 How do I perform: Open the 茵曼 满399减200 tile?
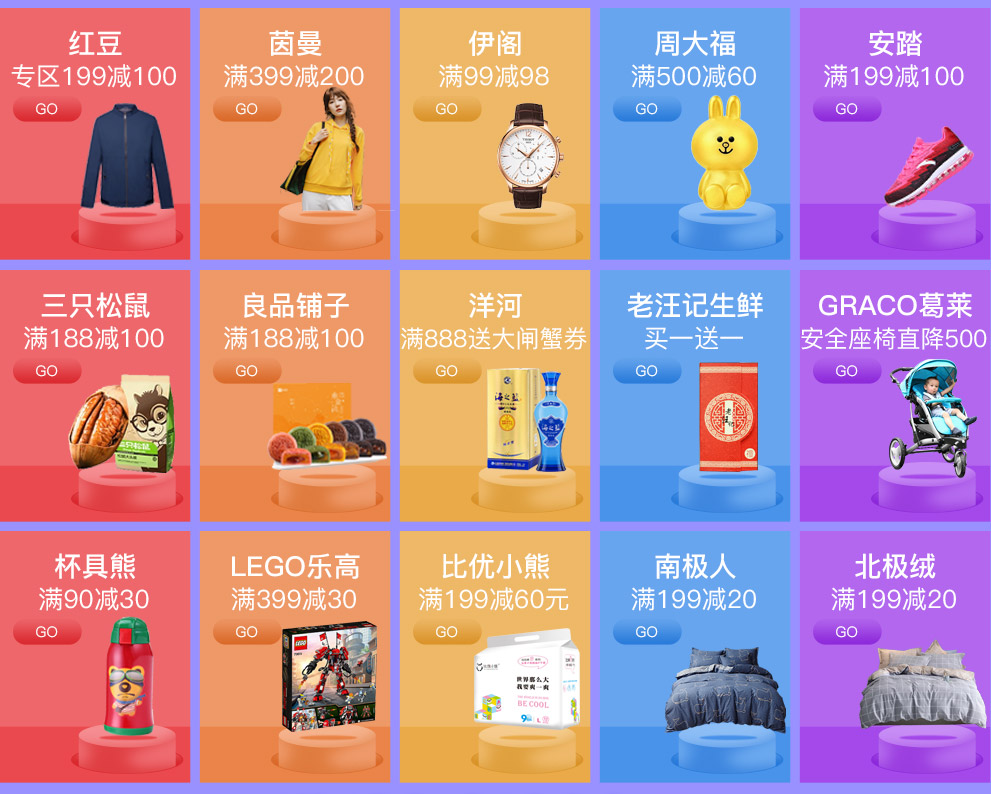point(294,135)
